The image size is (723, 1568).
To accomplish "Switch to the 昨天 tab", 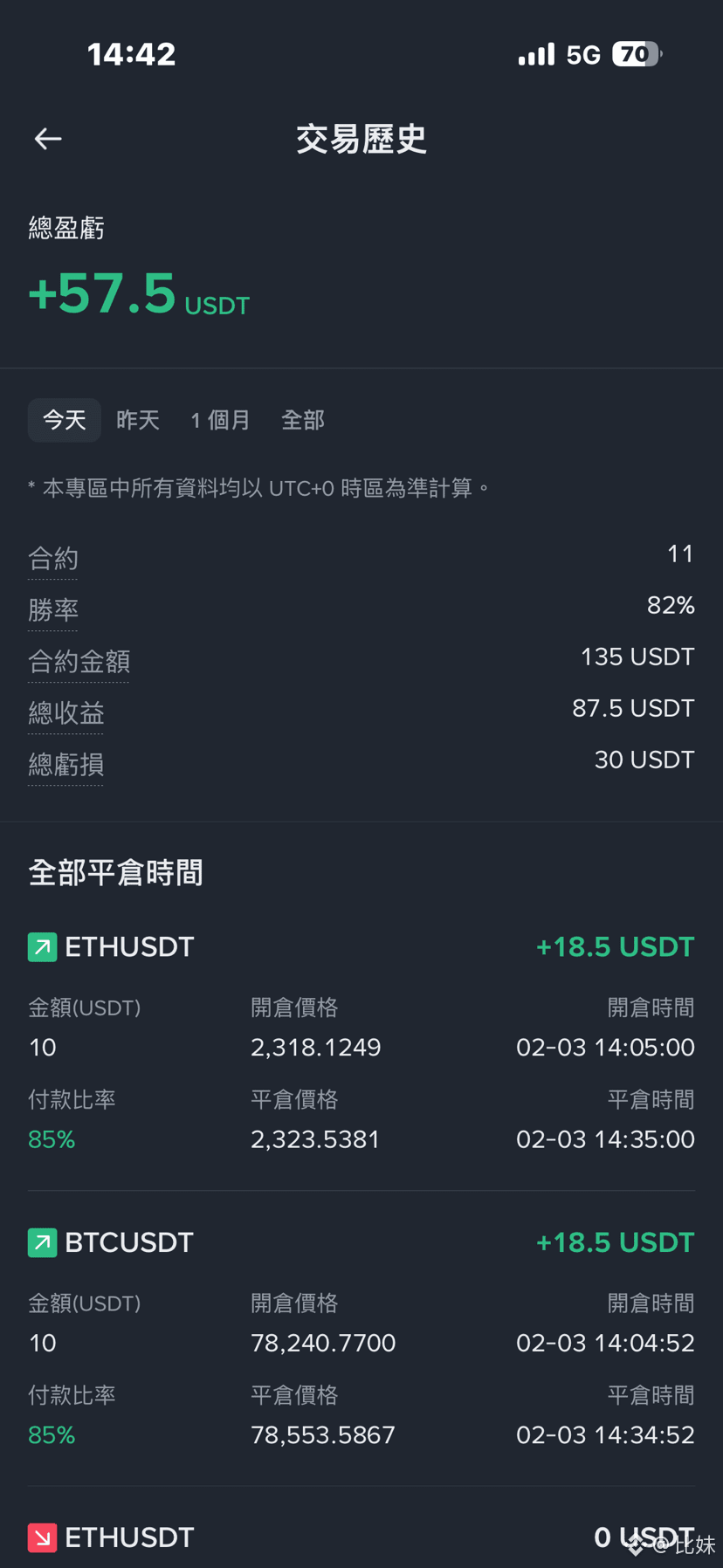I will 138,420.
